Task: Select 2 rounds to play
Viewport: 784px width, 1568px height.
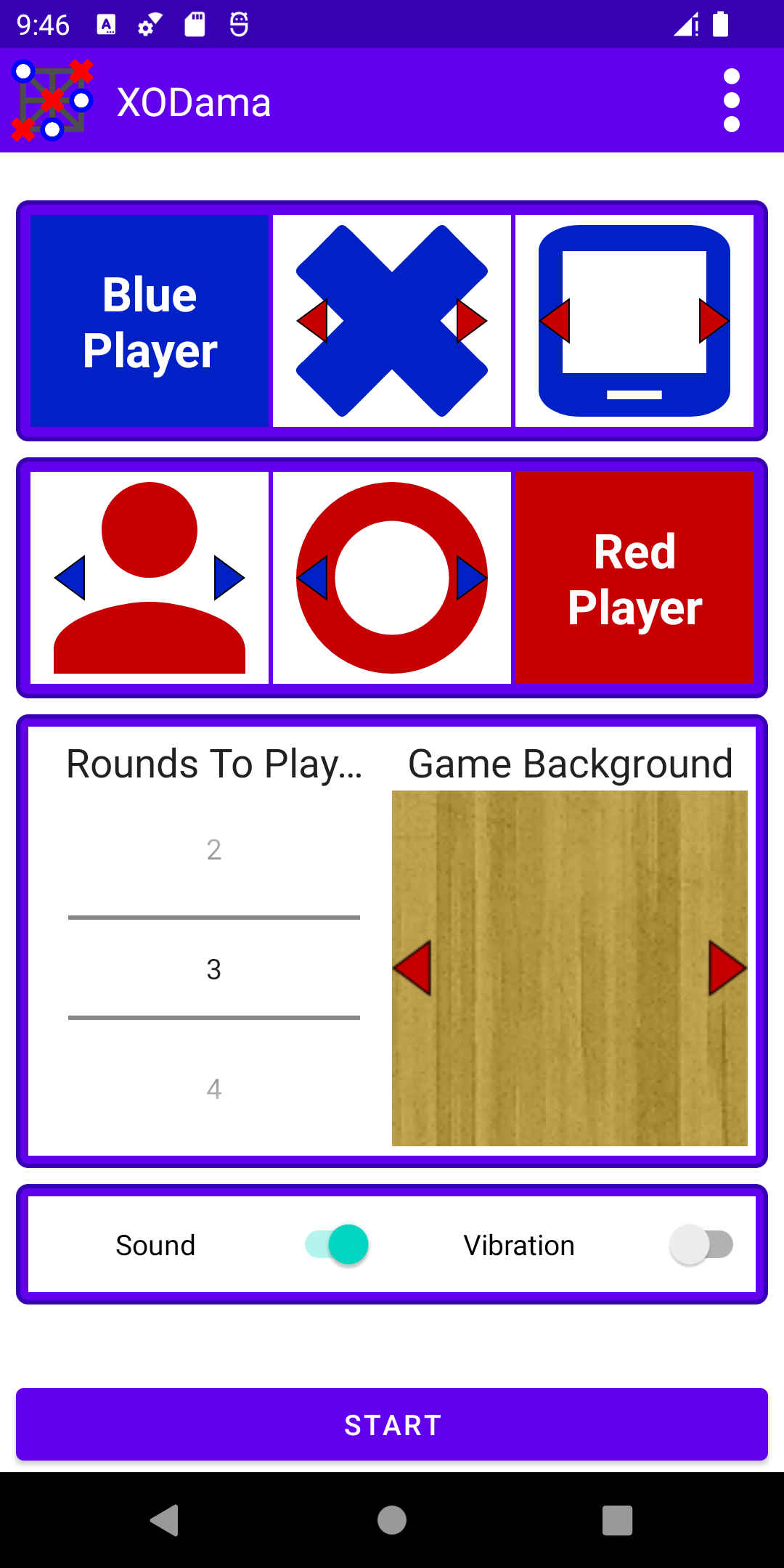Action: (x=213, y=849)
